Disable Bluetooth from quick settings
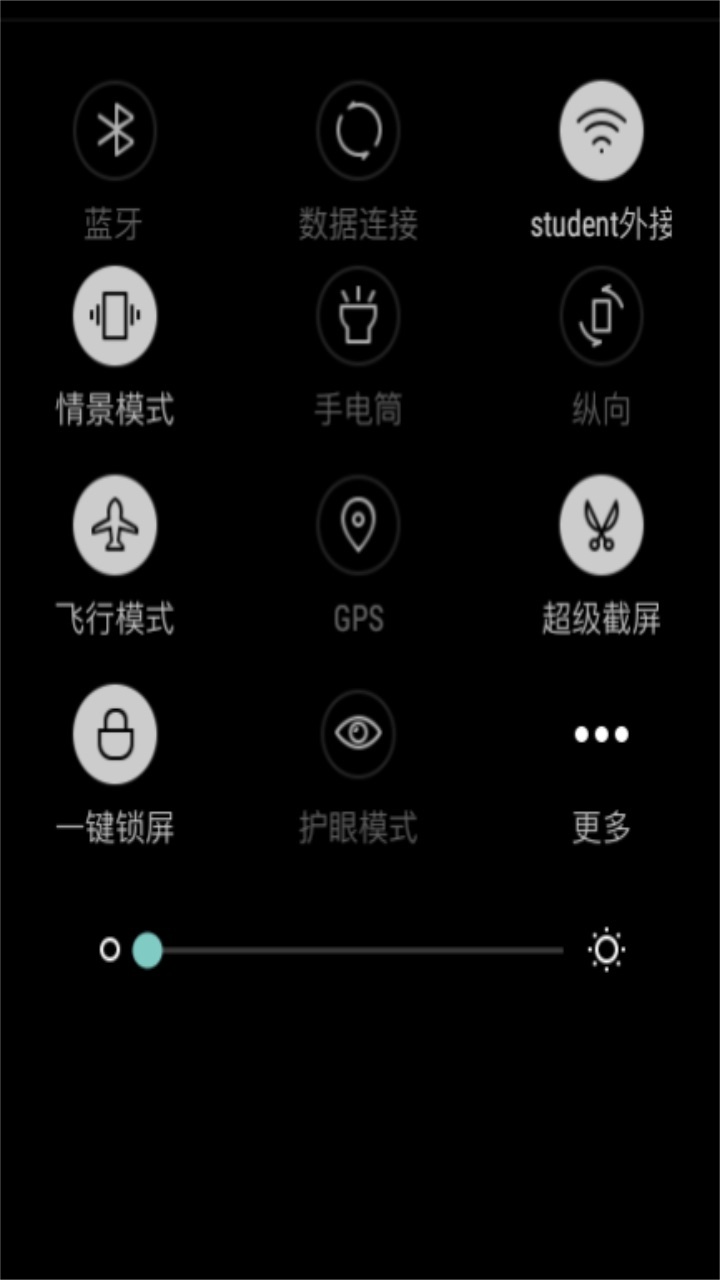 pos(114,130)
